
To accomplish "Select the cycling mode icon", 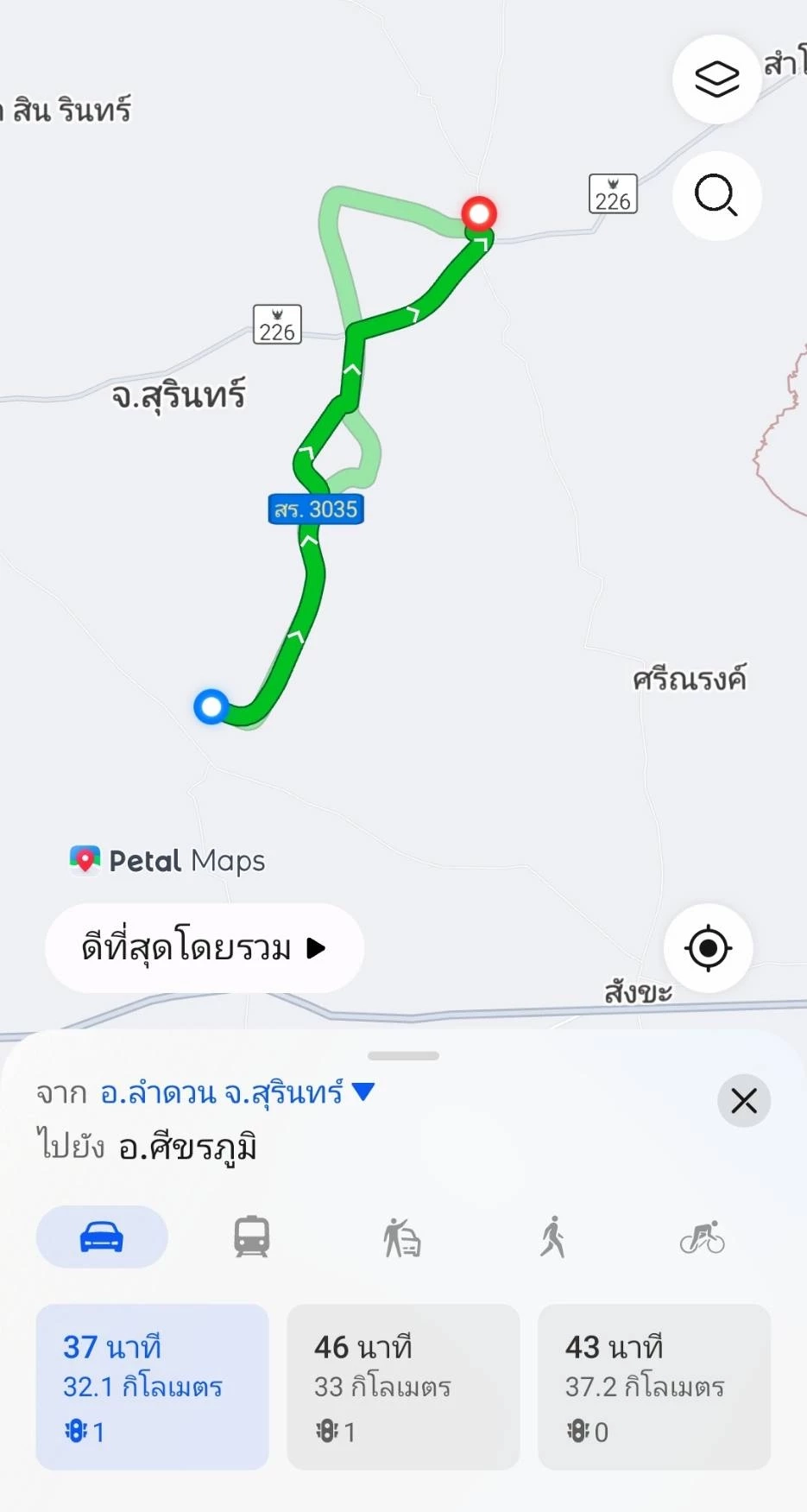I will coord(703,1237).
